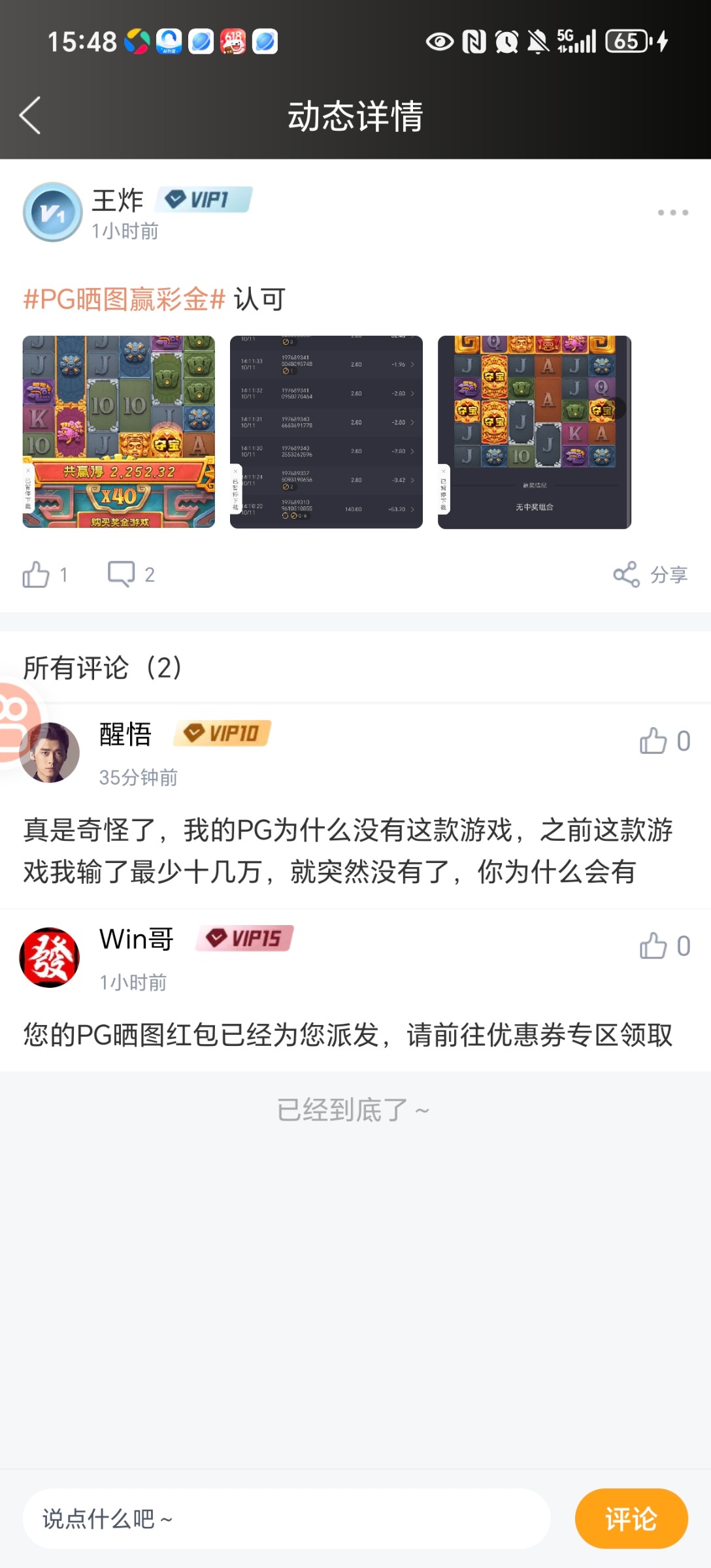The height and width of the screenshot is (1568, 711).
Task: Focus the 说点什么吧 comment field
Action: 286,1518
